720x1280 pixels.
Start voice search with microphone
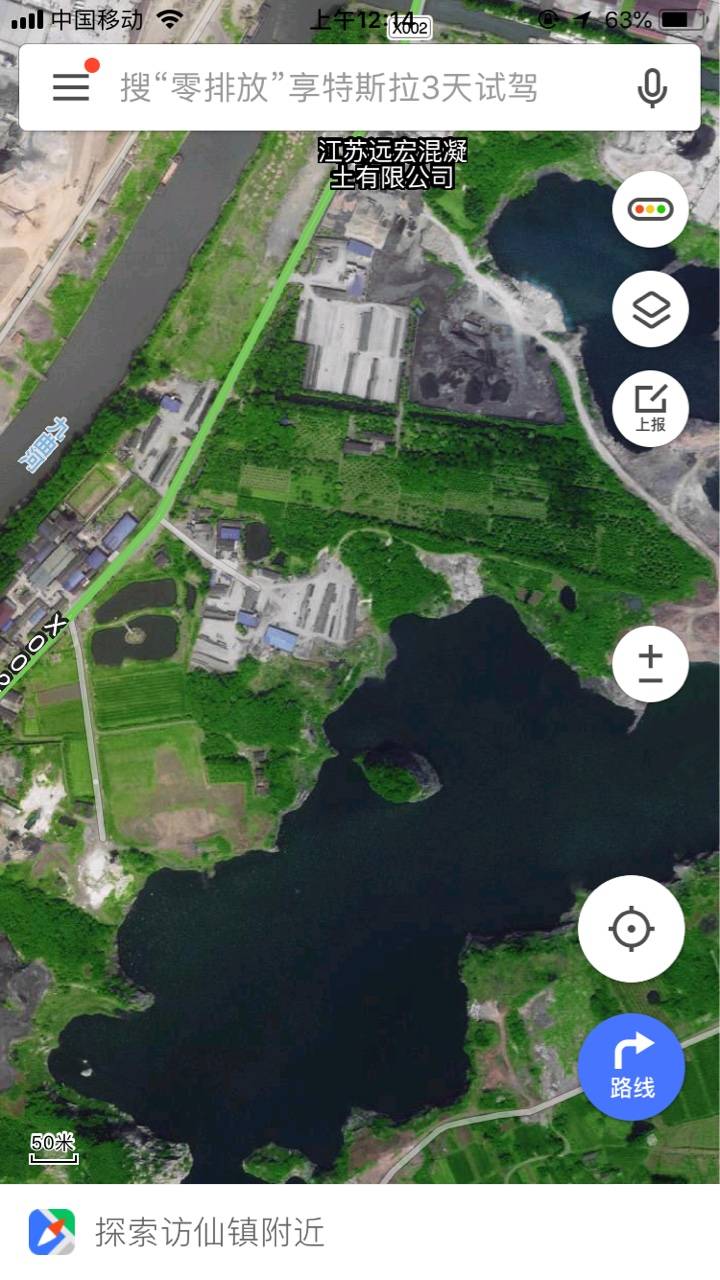[652, 88]
